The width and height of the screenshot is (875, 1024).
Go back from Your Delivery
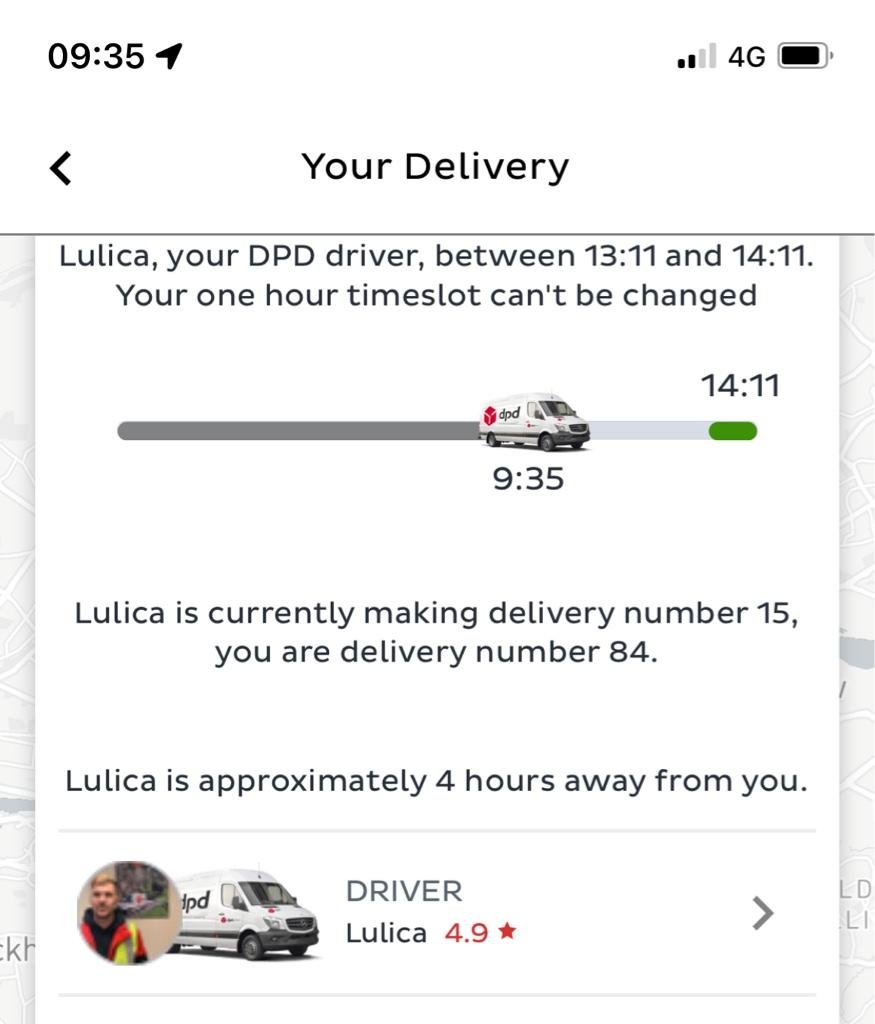[x=61, y=167]
